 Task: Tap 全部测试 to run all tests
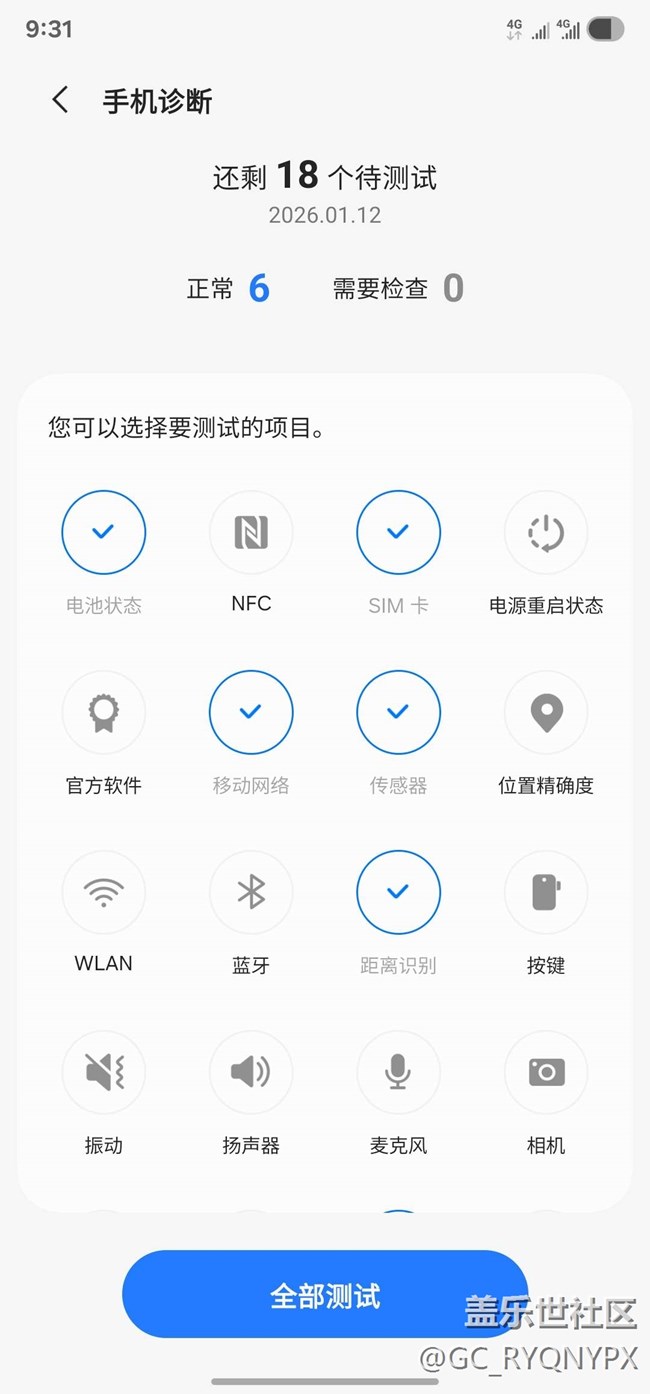(325, 1295)
